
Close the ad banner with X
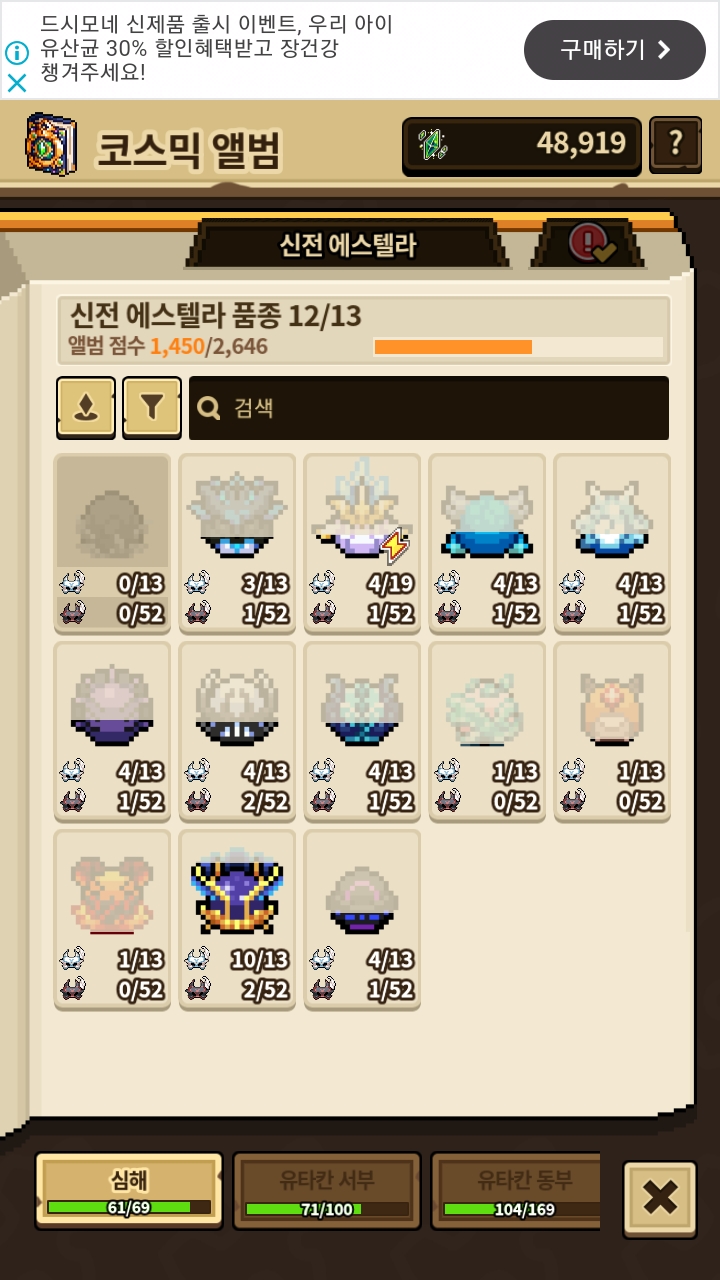click(17, 83)
